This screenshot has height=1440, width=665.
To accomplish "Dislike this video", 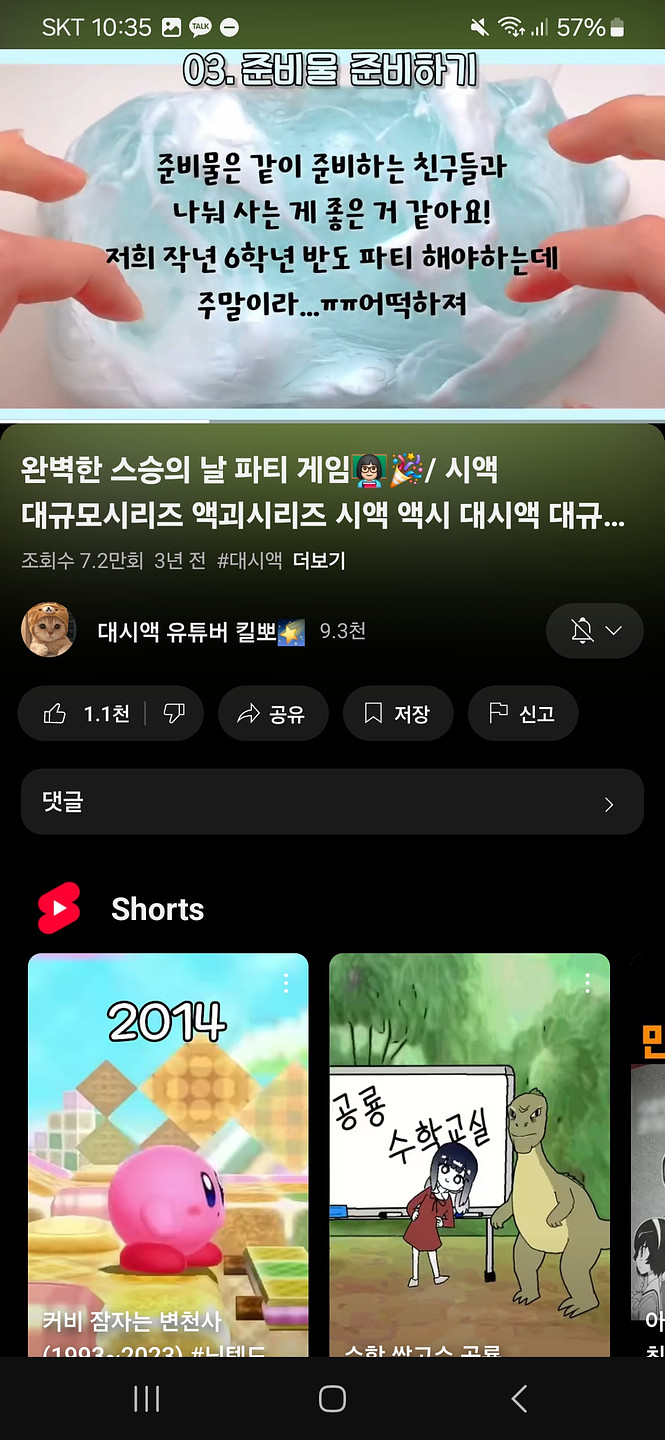I will pos(175,713).
